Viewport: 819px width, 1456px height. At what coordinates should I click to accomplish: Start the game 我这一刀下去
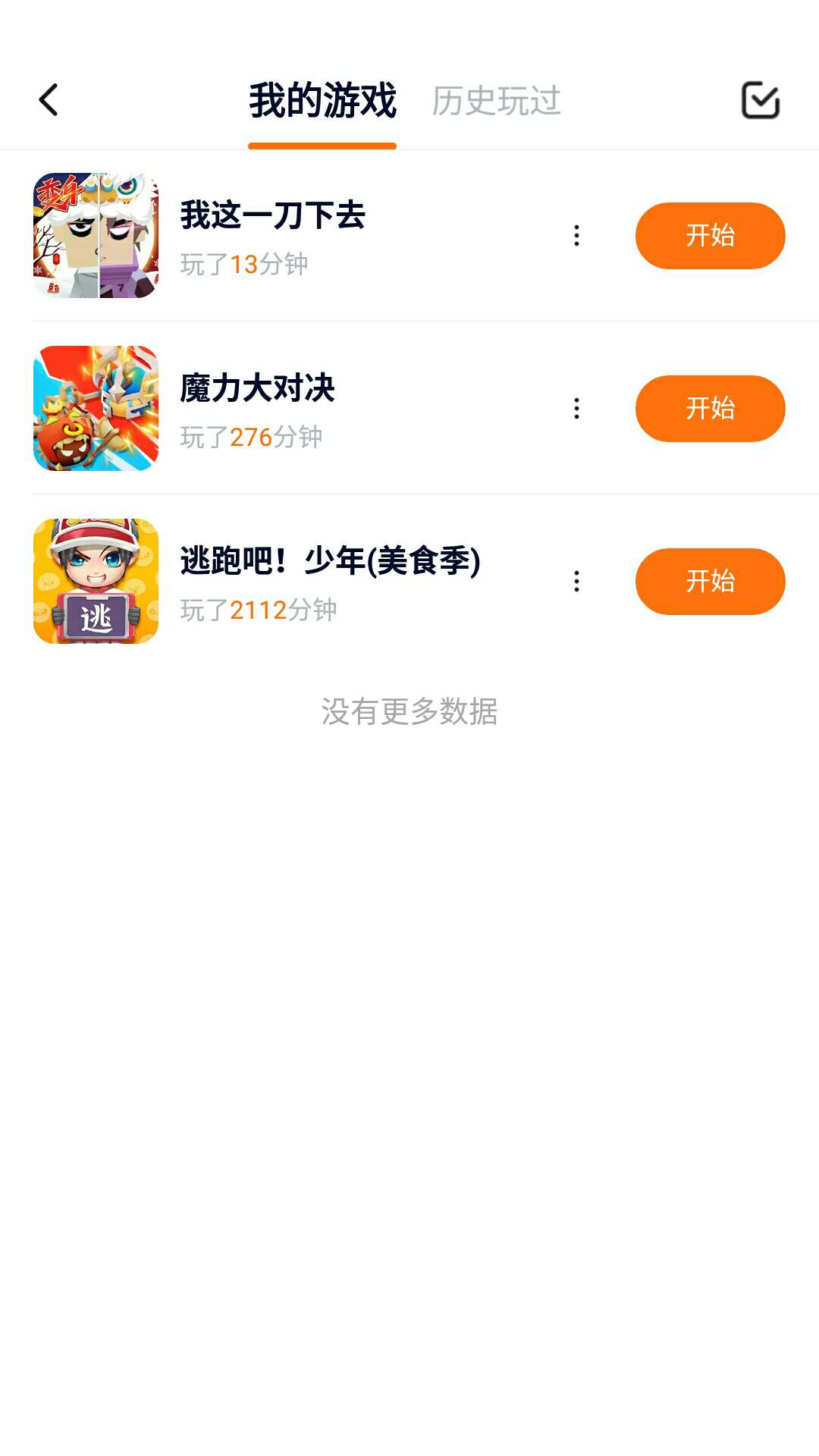[710, 236]
